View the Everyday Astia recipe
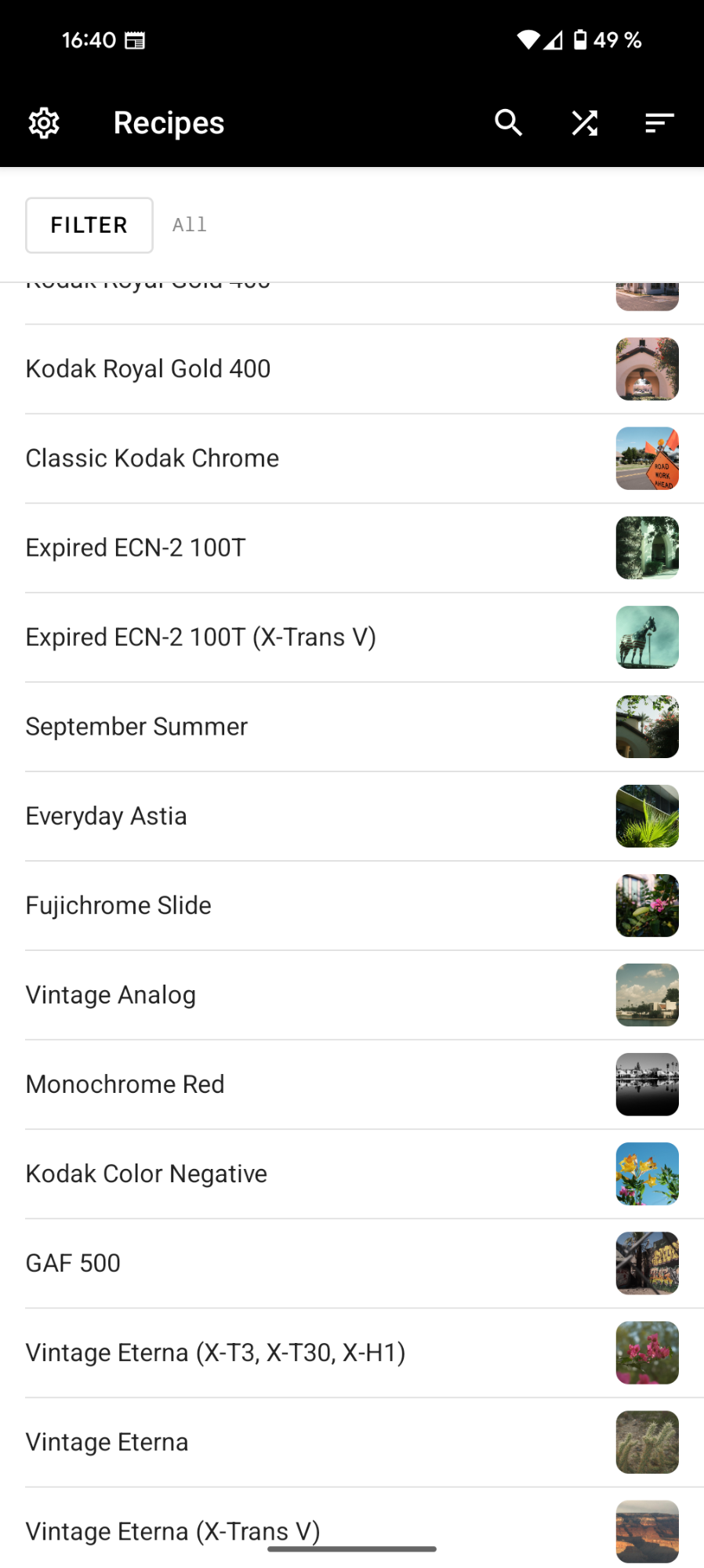Viewport: 704px width, 1568px height. (x=107, y=816)
